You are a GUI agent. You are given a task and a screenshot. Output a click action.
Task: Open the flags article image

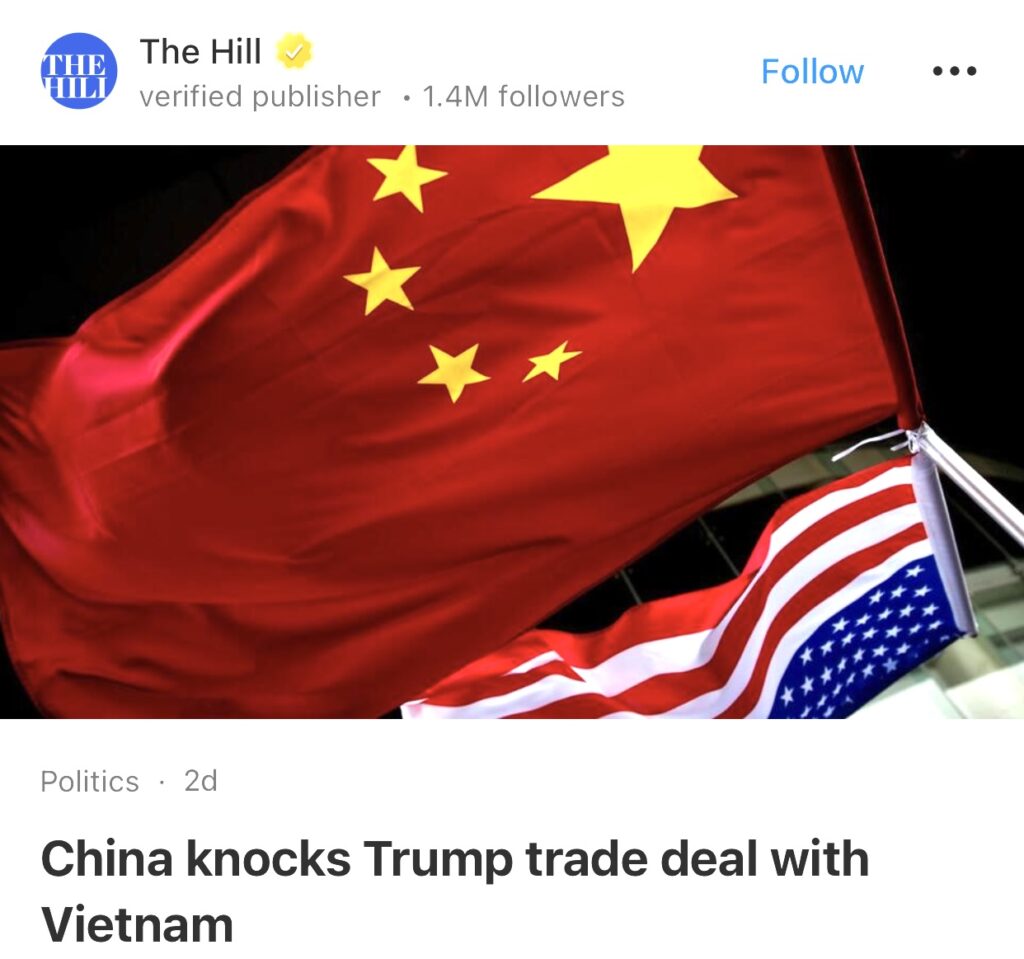coord(512,432)
